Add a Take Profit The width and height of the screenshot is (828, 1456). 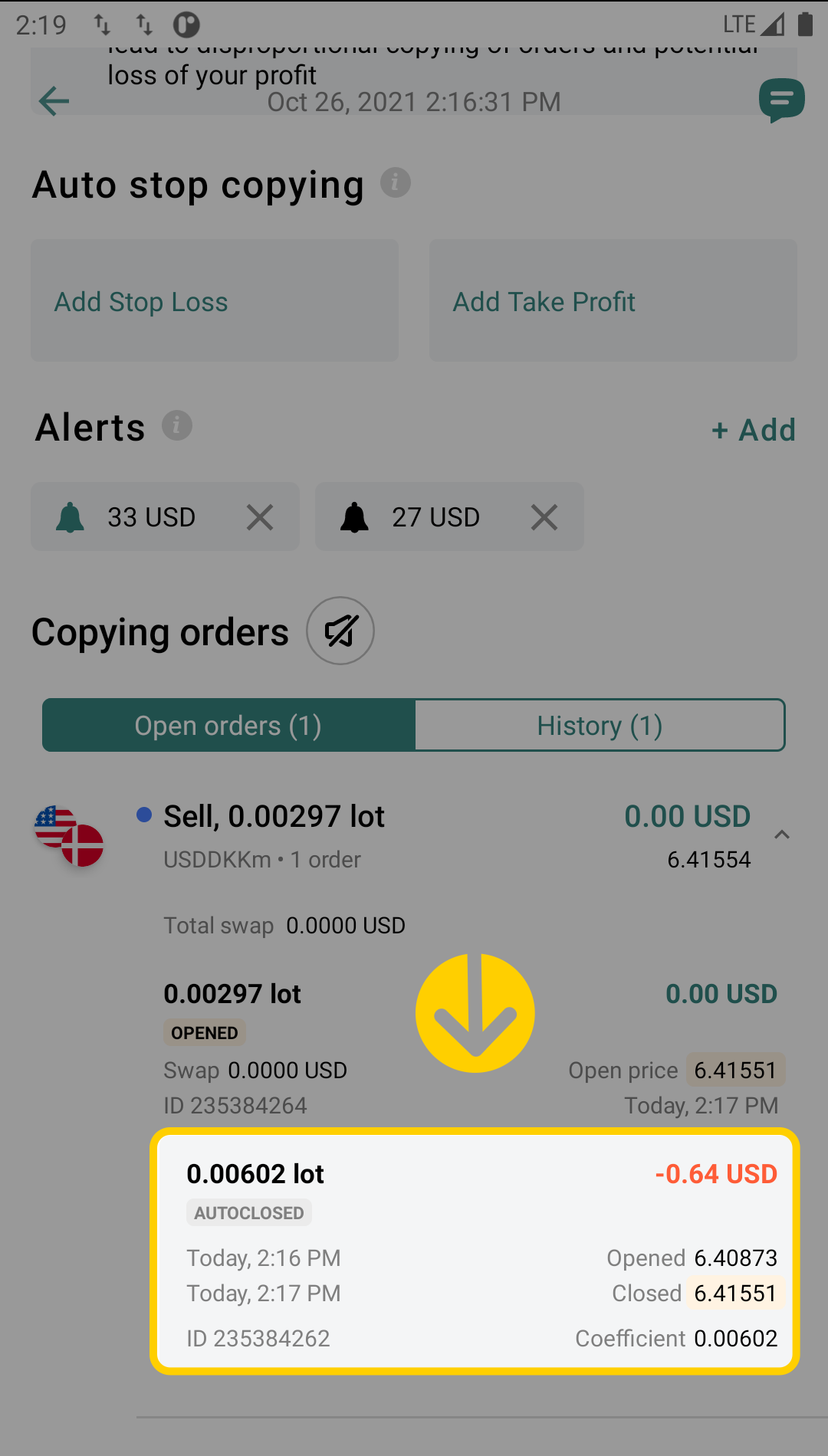click(x=613, y=301)
